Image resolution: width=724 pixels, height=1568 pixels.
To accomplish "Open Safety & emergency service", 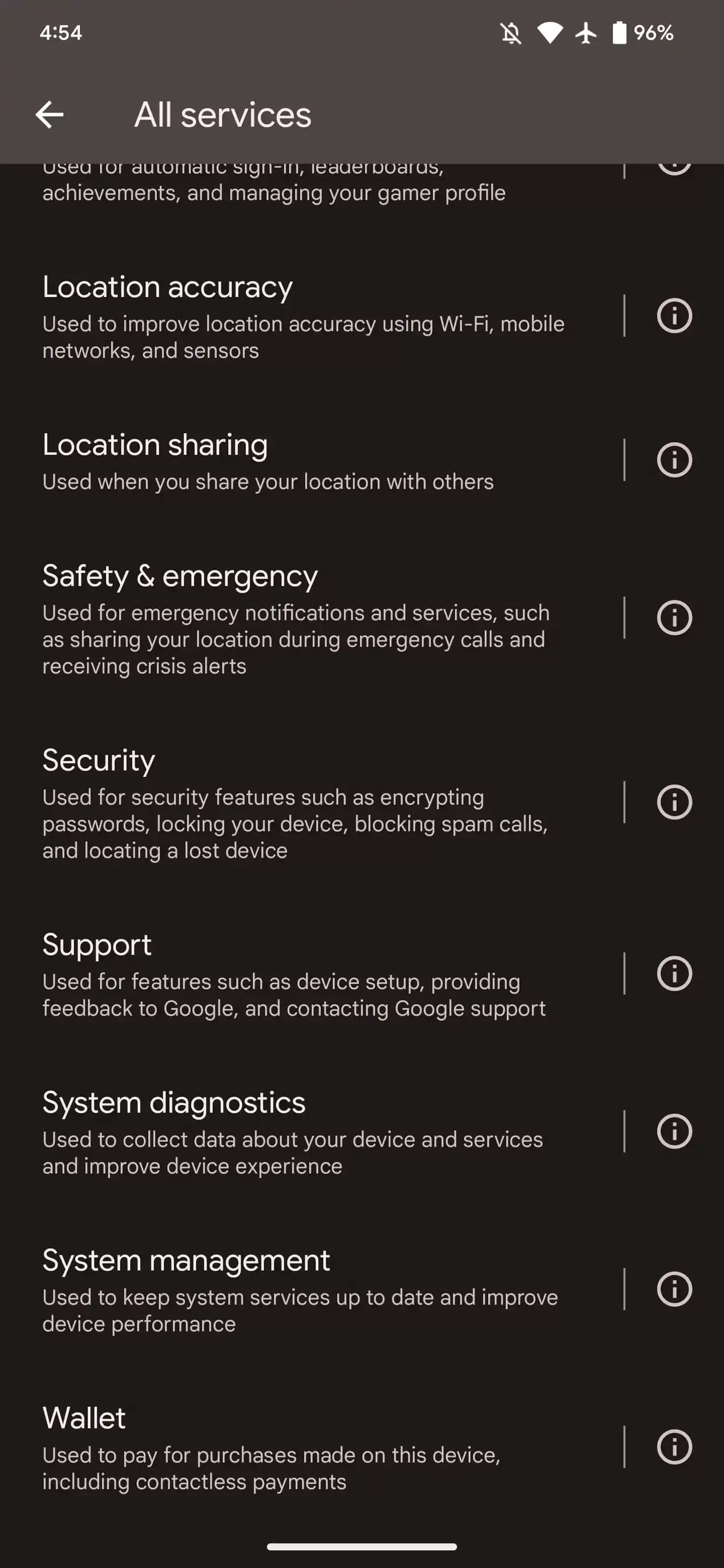I will click(x=305, y=619).
